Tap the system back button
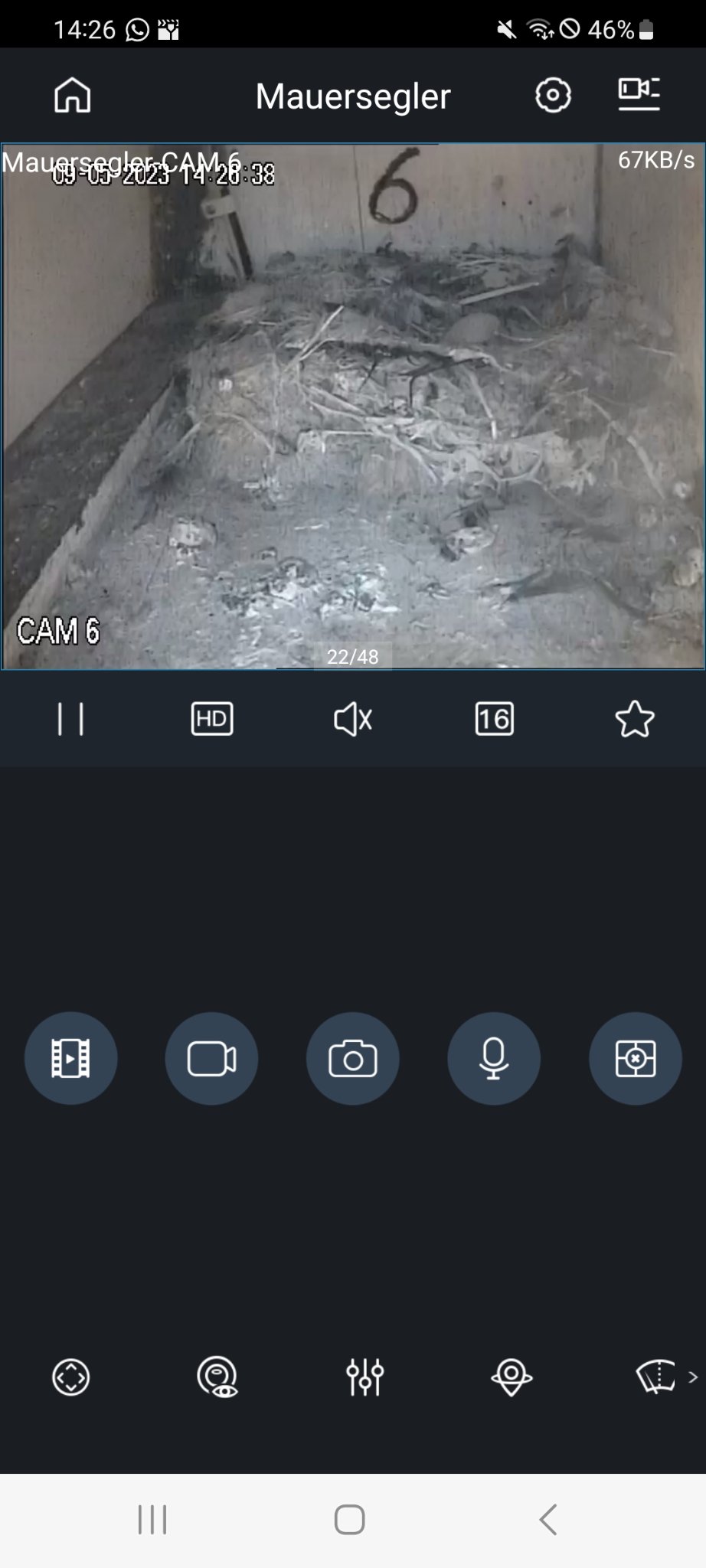Viewport: 706px width, 1568px height. [x=547, y=1520]
